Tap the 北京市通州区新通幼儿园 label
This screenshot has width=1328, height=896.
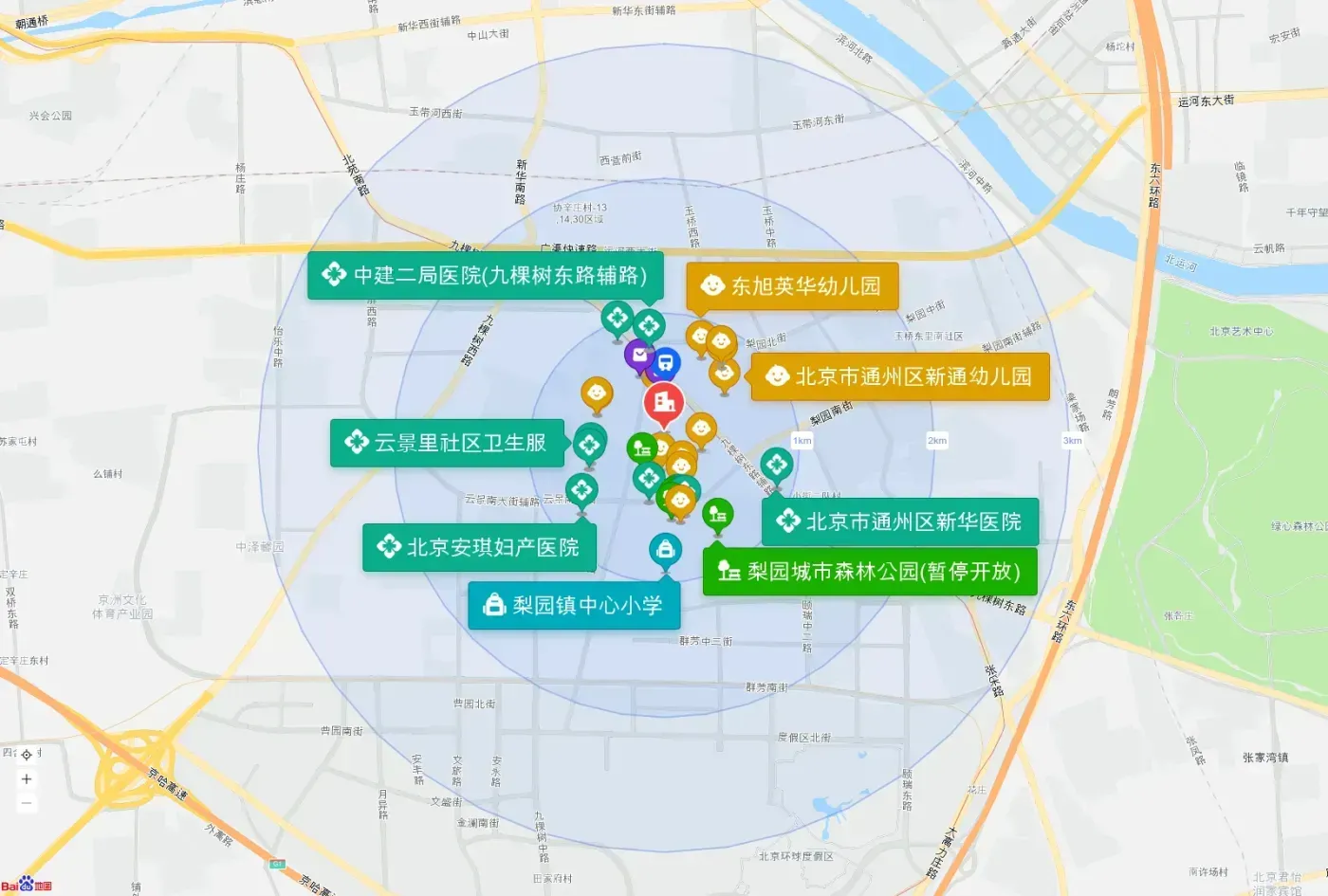coord(899,376)
